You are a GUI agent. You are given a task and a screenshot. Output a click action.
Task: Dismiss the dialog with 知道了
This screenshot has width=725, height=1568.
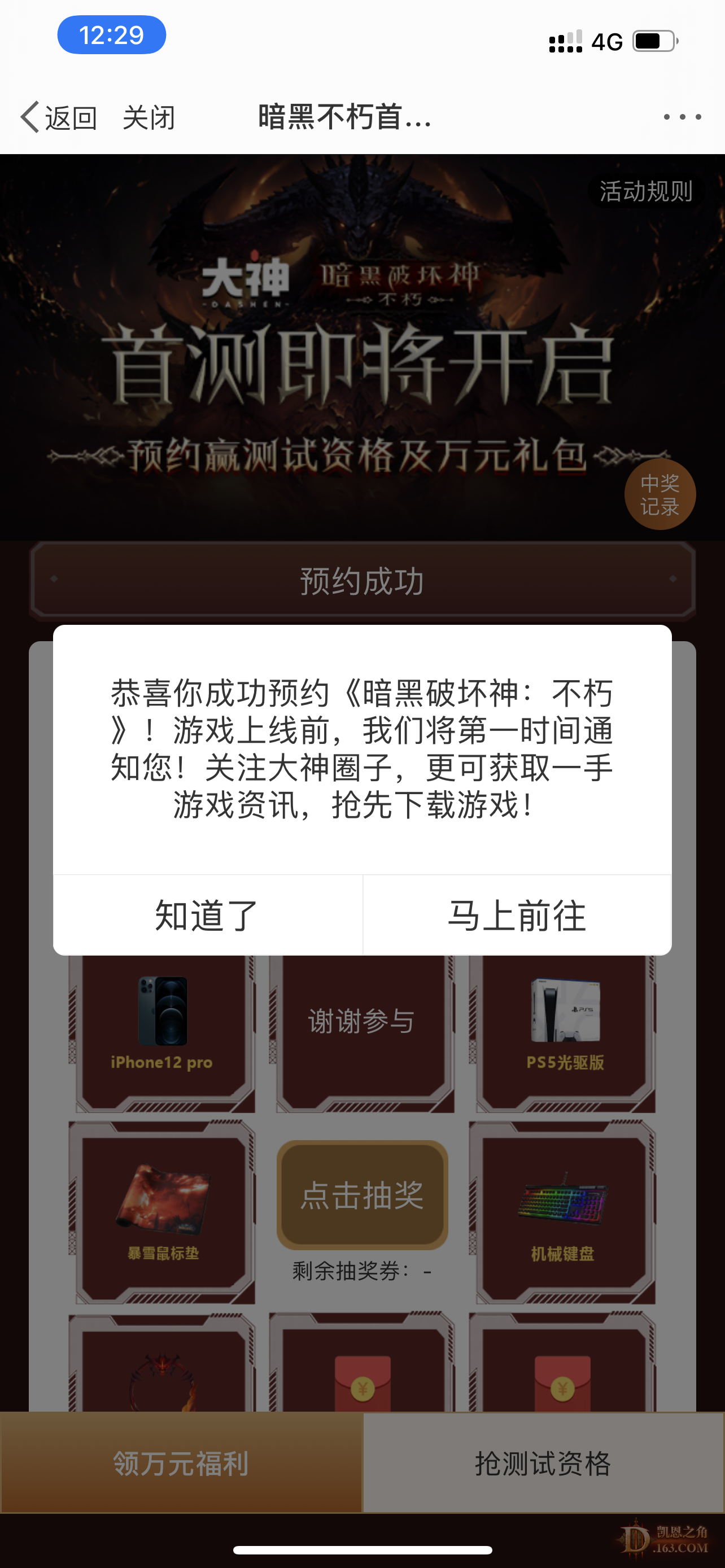207,915
